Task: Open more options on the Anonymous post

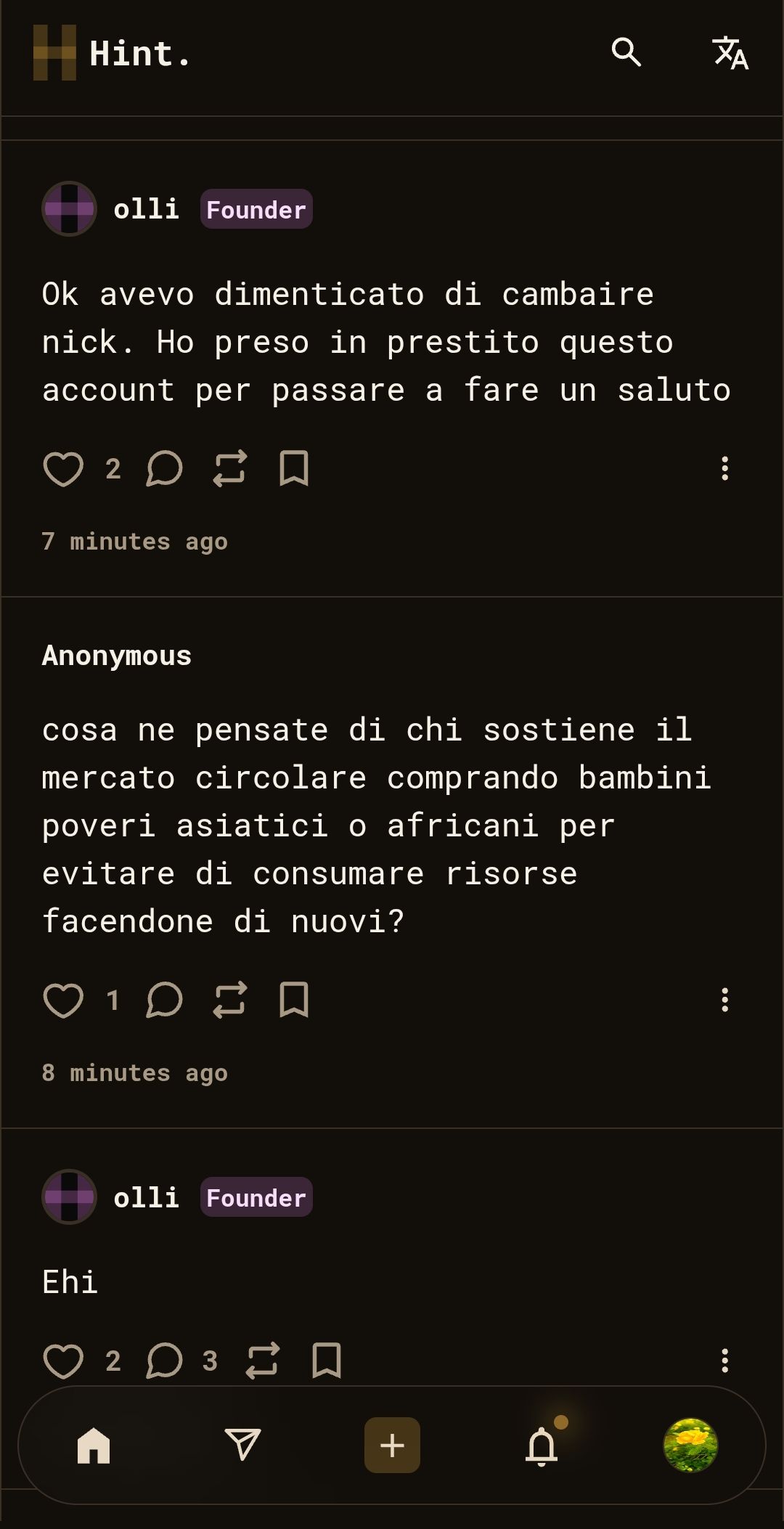Action: tap(724, 1000)
